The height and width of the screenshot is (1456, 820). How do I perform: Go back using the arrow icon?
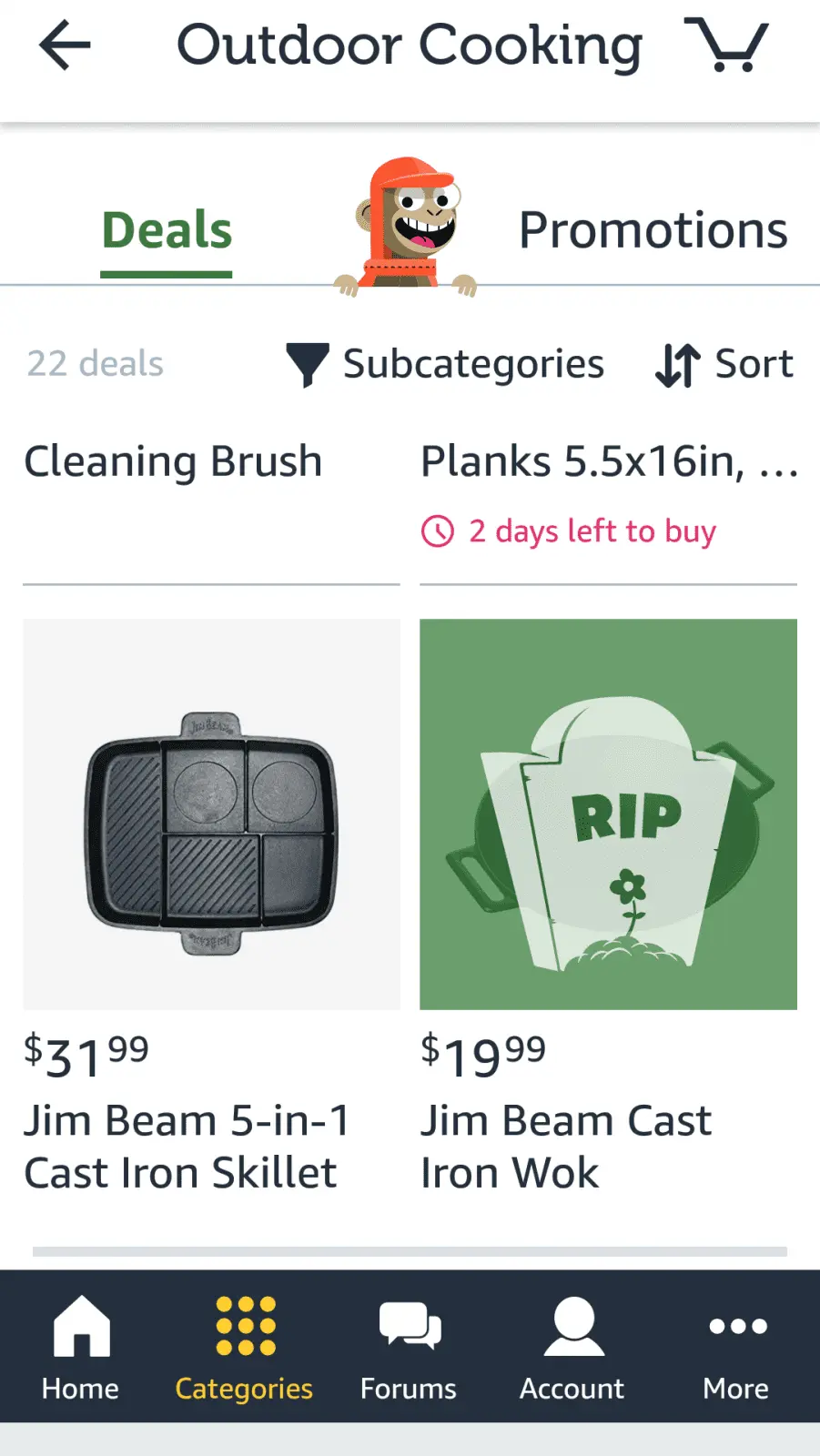[x=65, y=45]
